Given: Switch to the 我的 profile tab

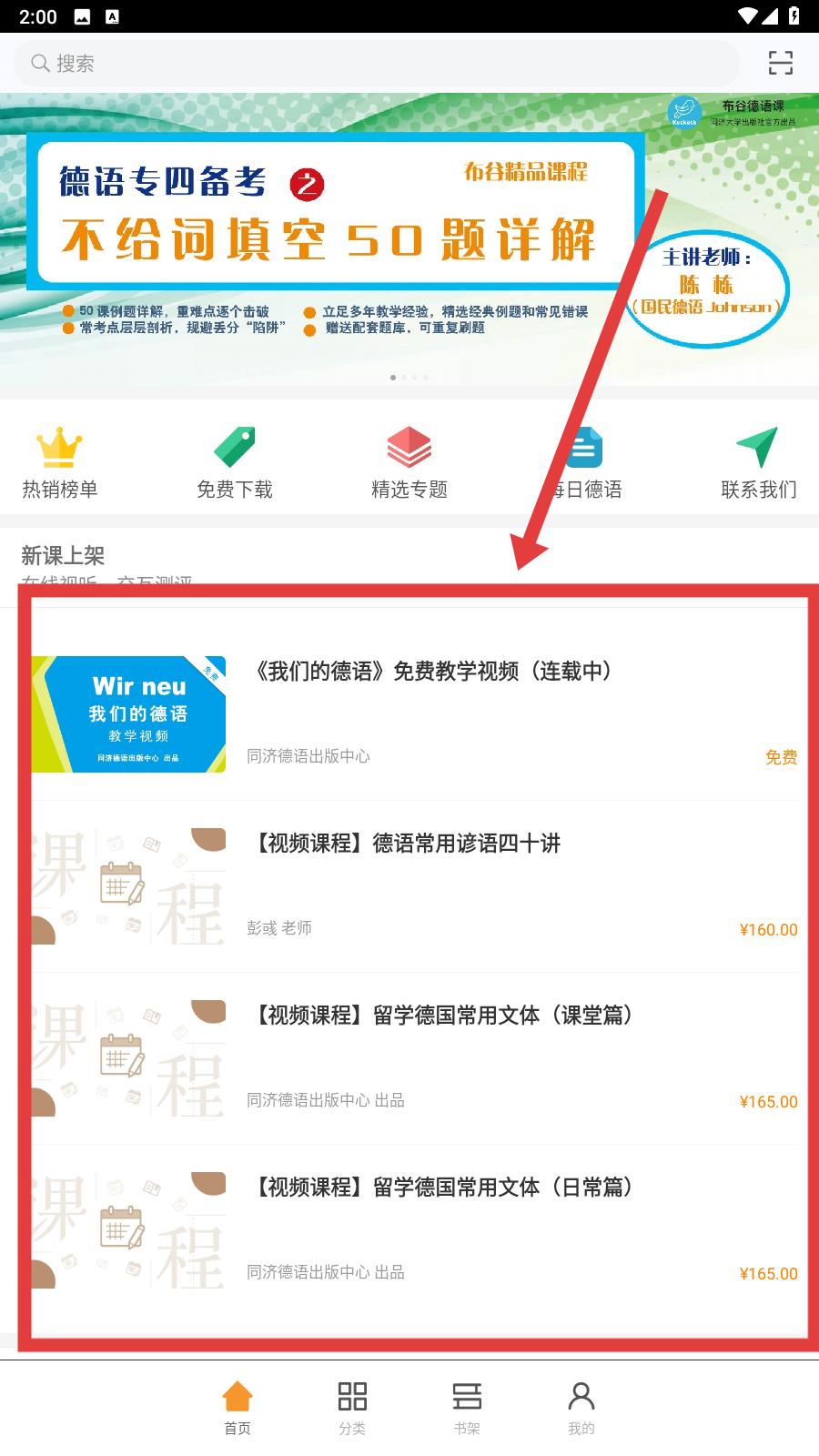Looking at the screenshot, I should tap(581, 1408).
